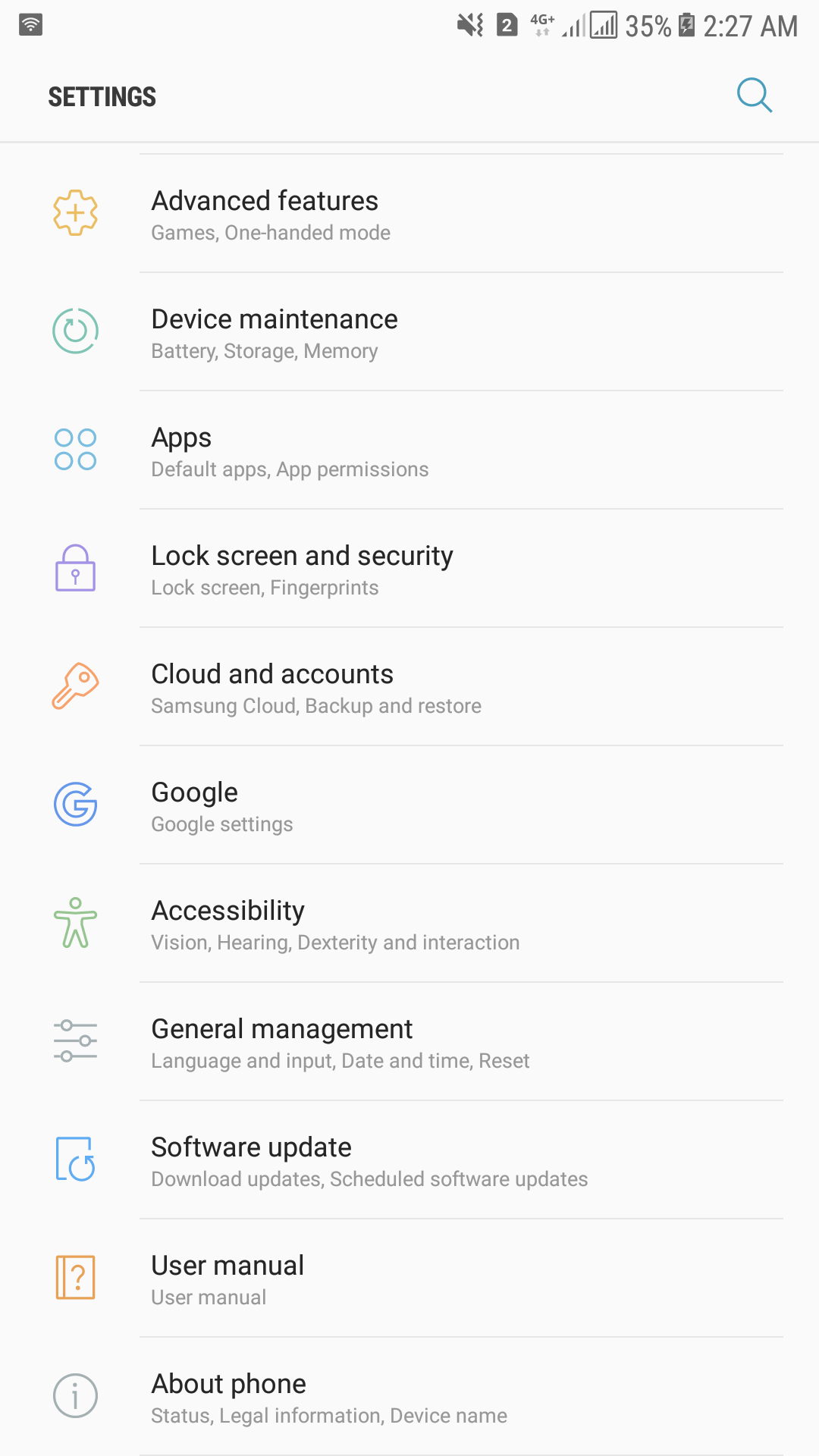The image size is (819, 1456).
Task: Go to Accessibility settings
Action: point(409,924)
